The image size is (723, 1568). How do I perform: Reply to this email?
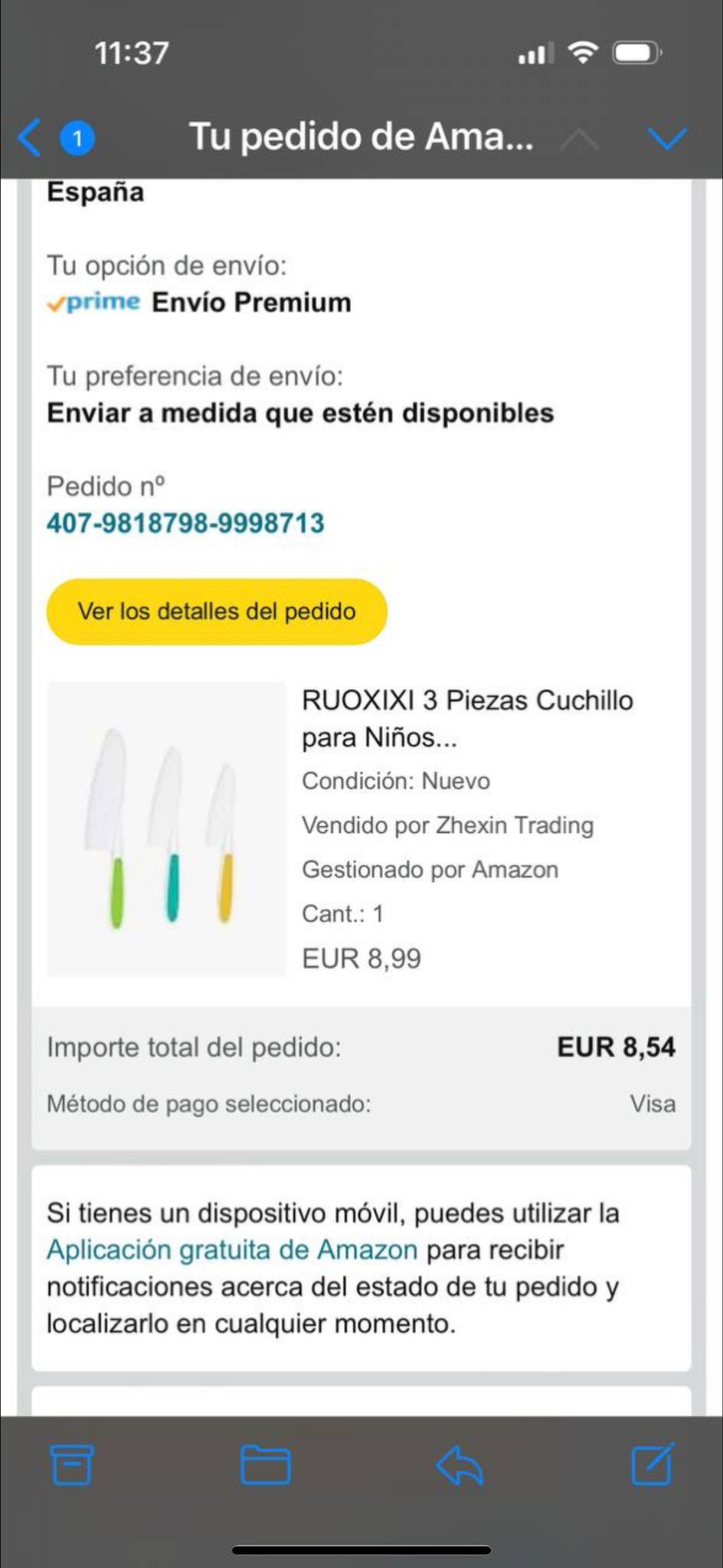pyautogui.click(x=459, y=1465)
